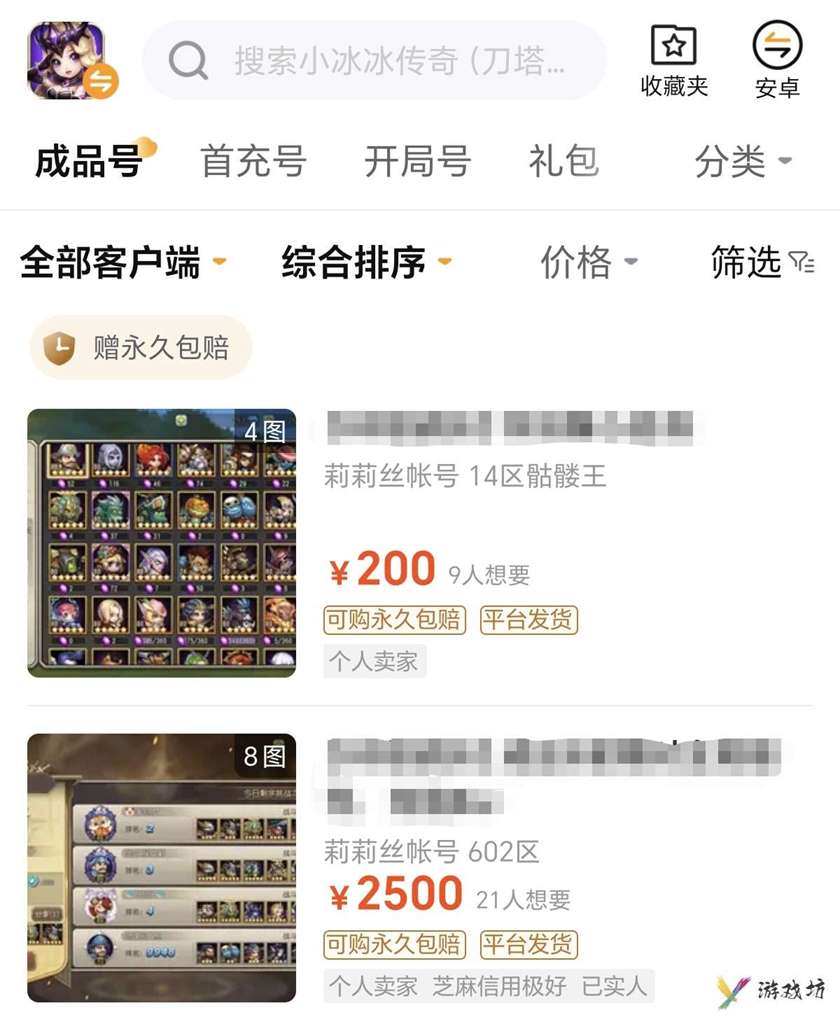
Task: Switch to the 礼包 tab
Action: (563, 161)
